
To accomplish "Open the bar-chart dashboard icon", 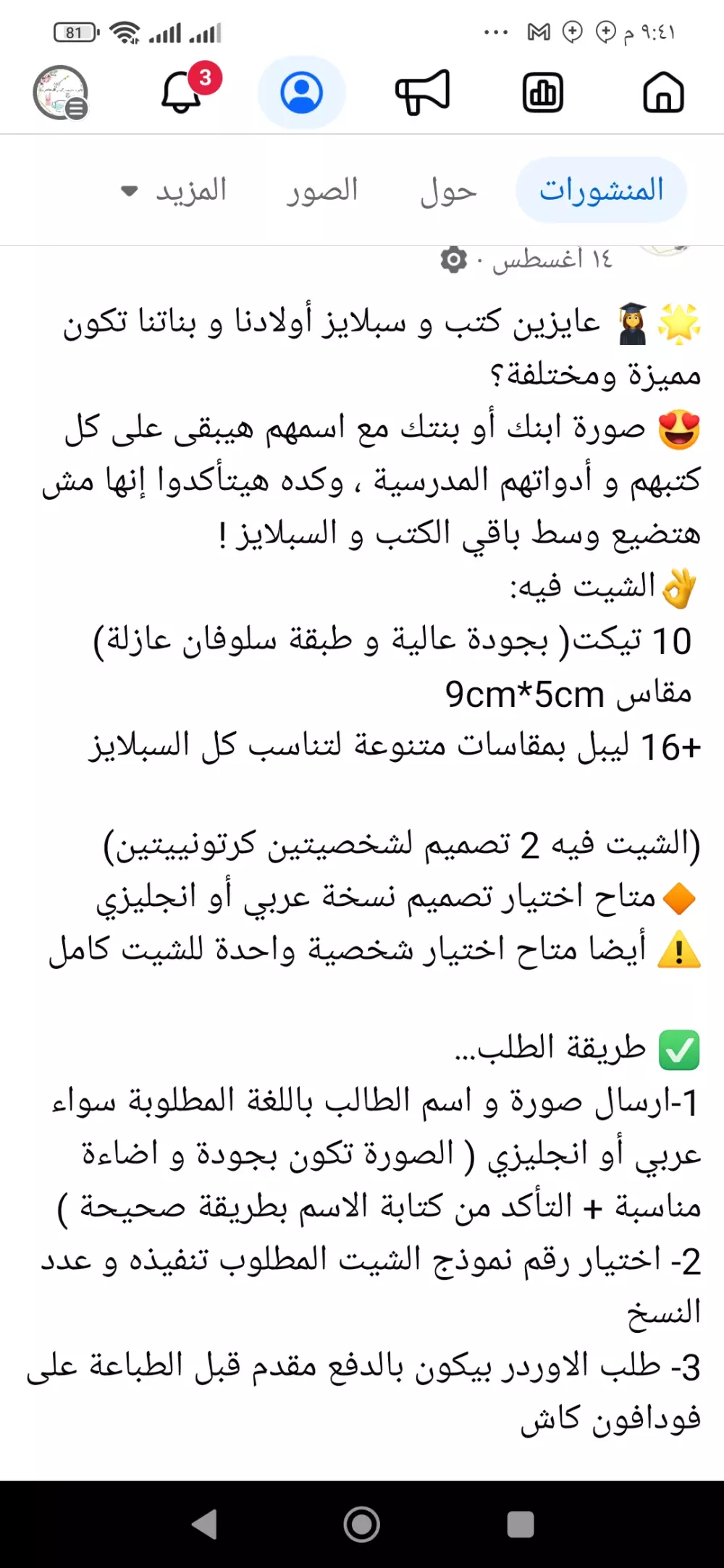I will (x=542, y=93).
